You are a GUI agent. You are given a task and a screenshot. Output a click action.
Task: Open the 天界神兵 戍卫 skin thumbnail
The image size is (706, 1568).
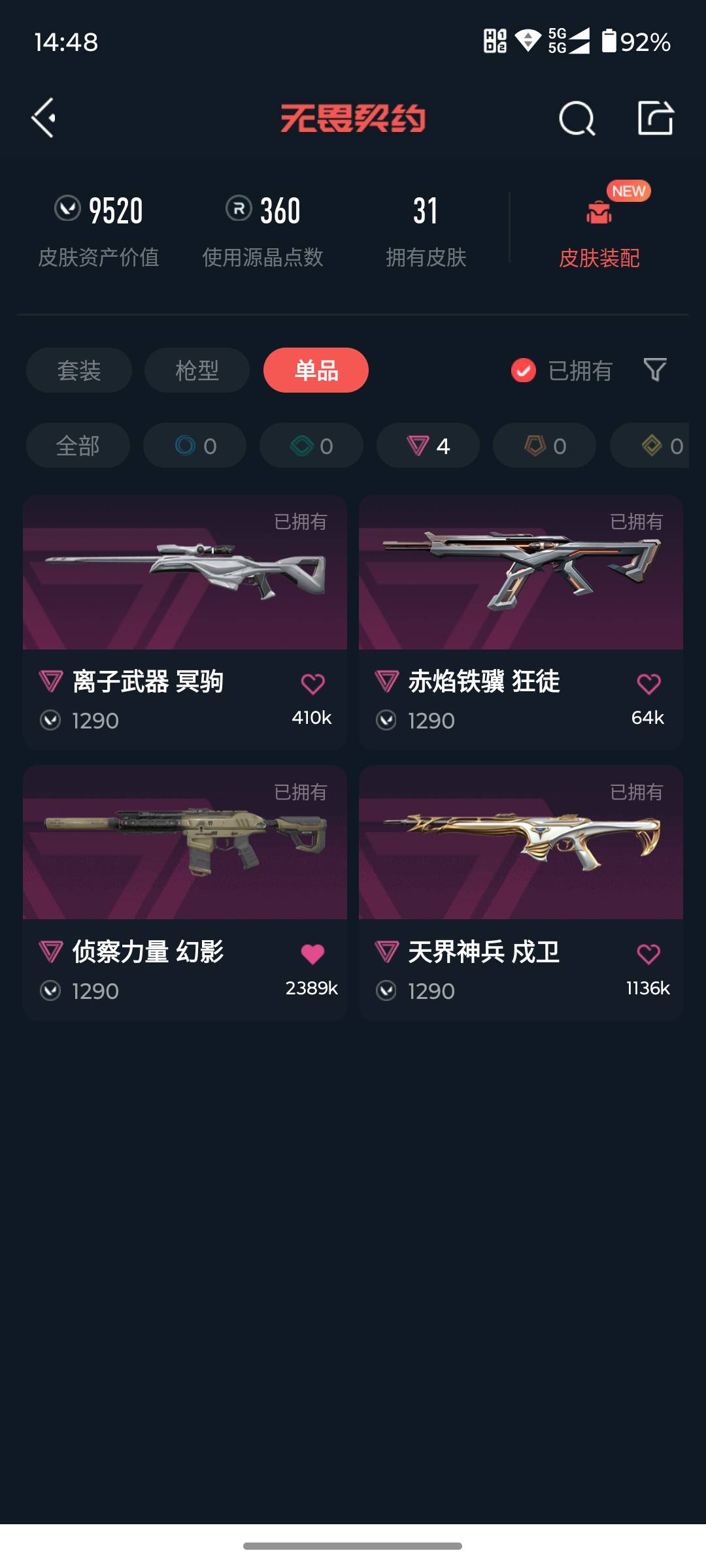[520, 843]
